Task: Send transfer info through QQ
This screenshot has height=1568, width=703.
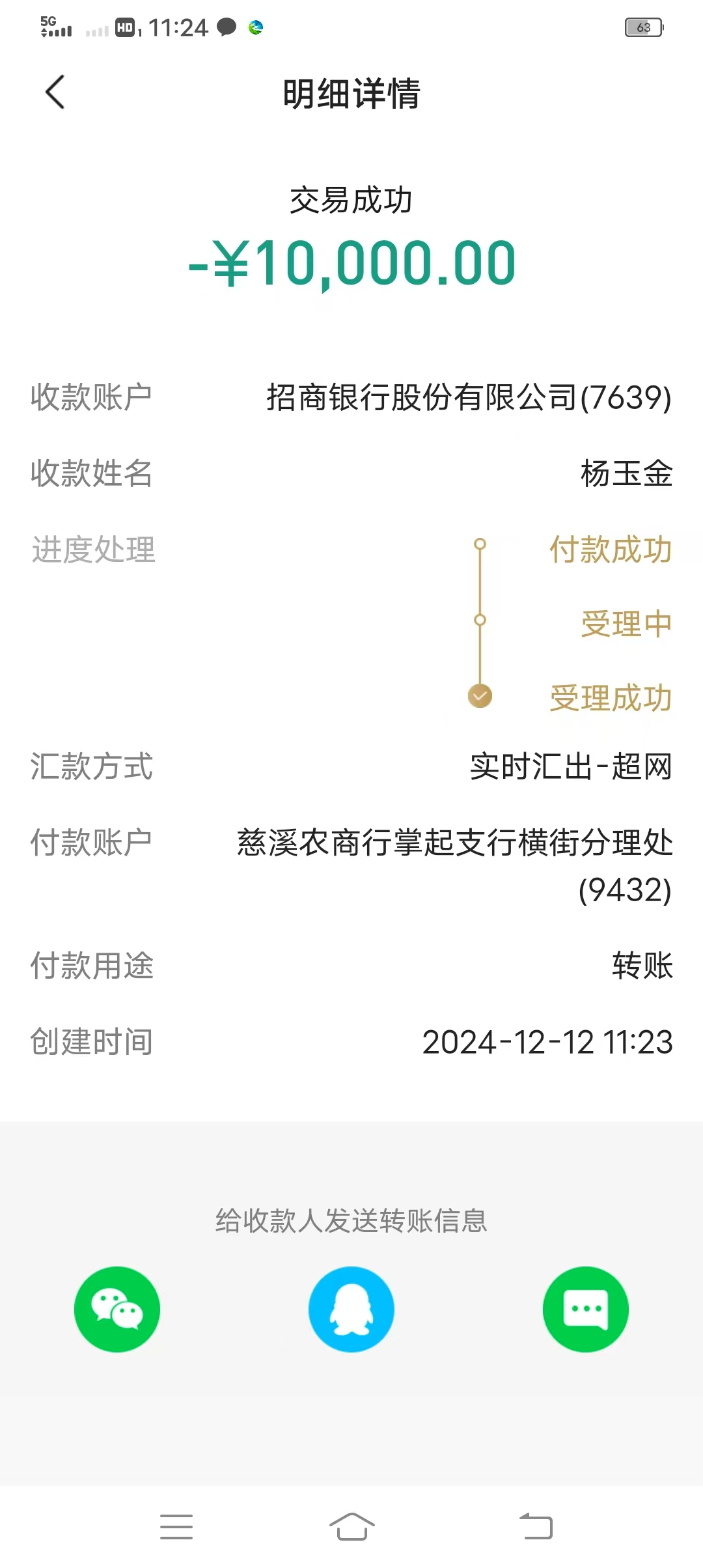Action: [x=351, y=1309]
